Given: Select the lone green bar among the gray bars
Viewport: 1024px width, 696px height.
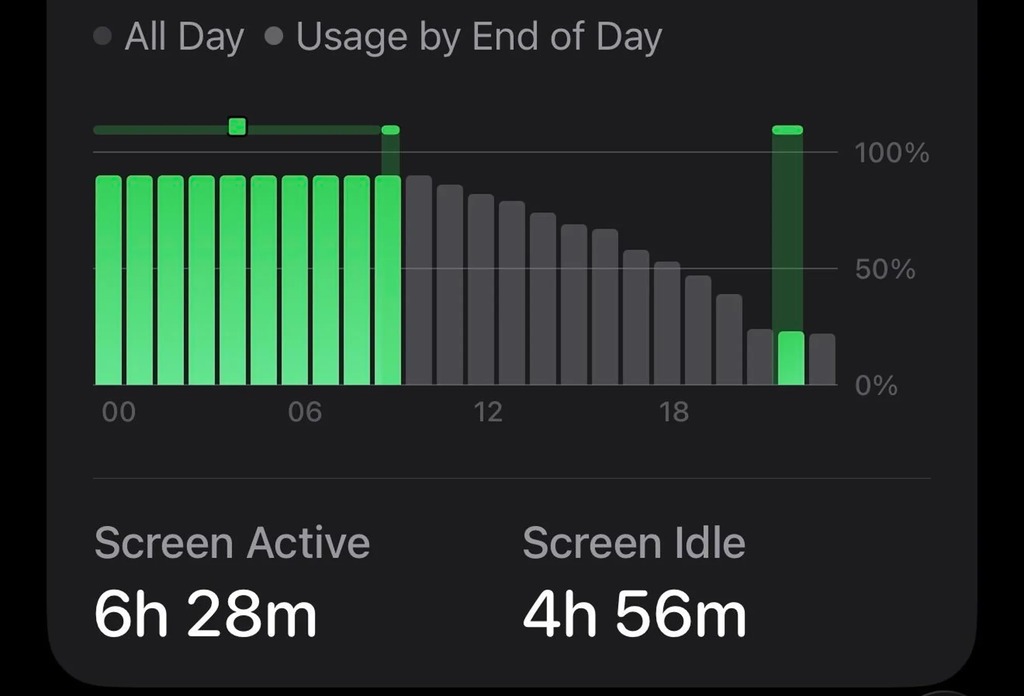Looking at the screenshot, I should pos(791,358).
